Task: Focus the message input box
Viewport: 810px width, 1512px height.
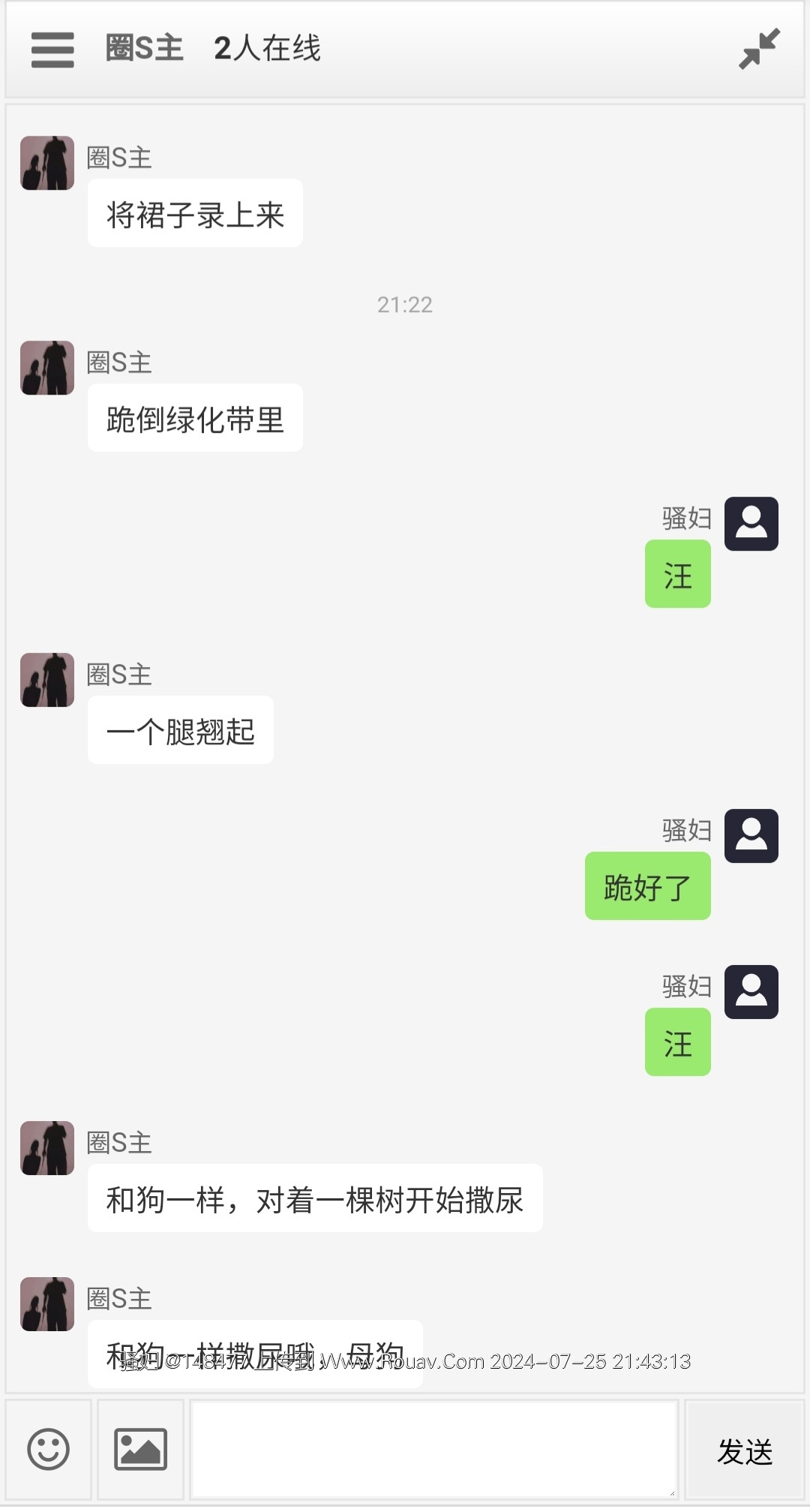Action: [x=433, y=1449]
